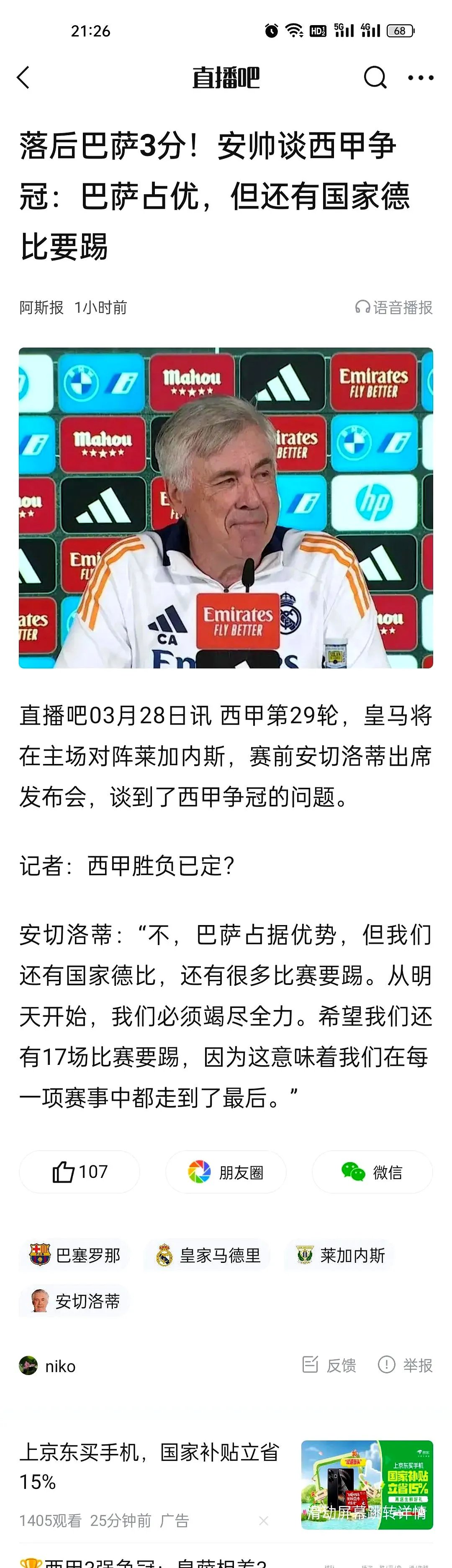Share the article via 微信
Image resolution: width=452 pixels, height=1568 pixels.
tap(372, 1172)
